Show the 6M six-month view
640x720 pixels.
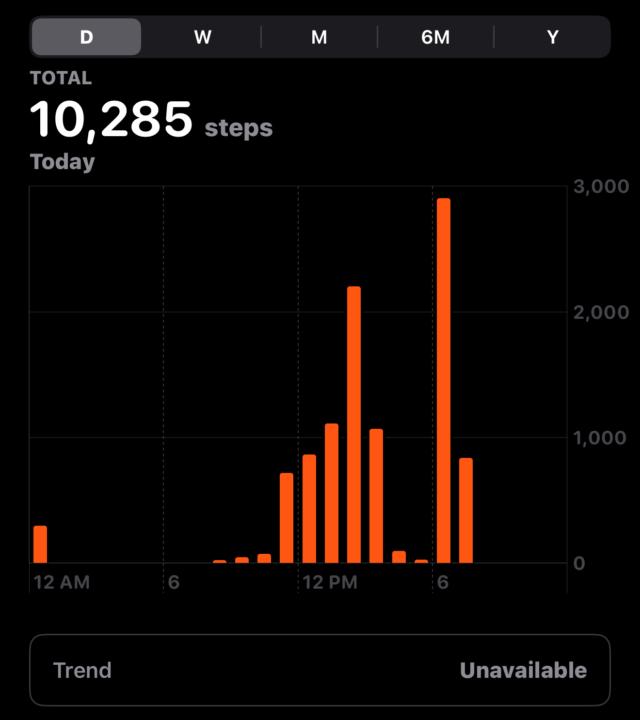pos(435,37)
